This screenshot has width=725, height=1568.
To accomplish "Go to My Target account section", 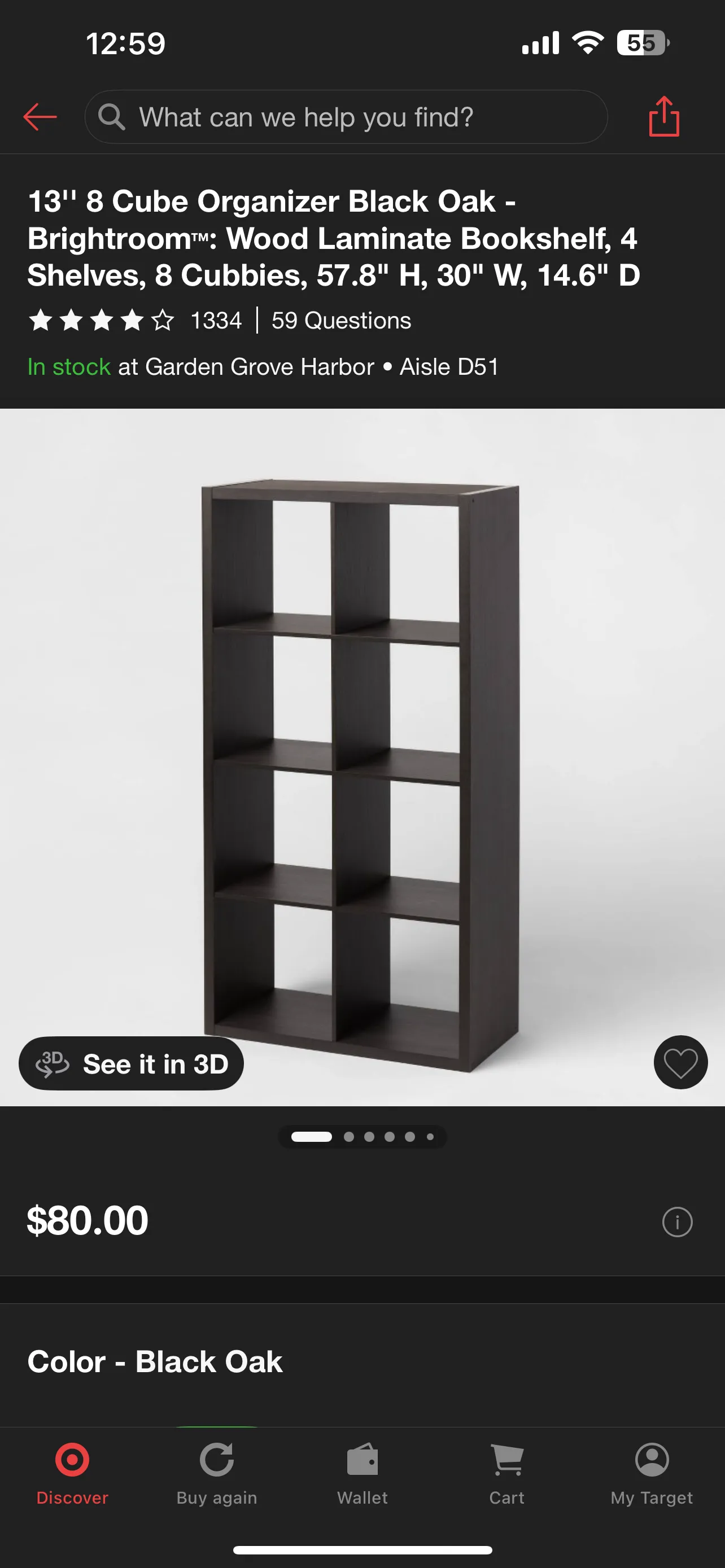I will (x=650, y=1474).
